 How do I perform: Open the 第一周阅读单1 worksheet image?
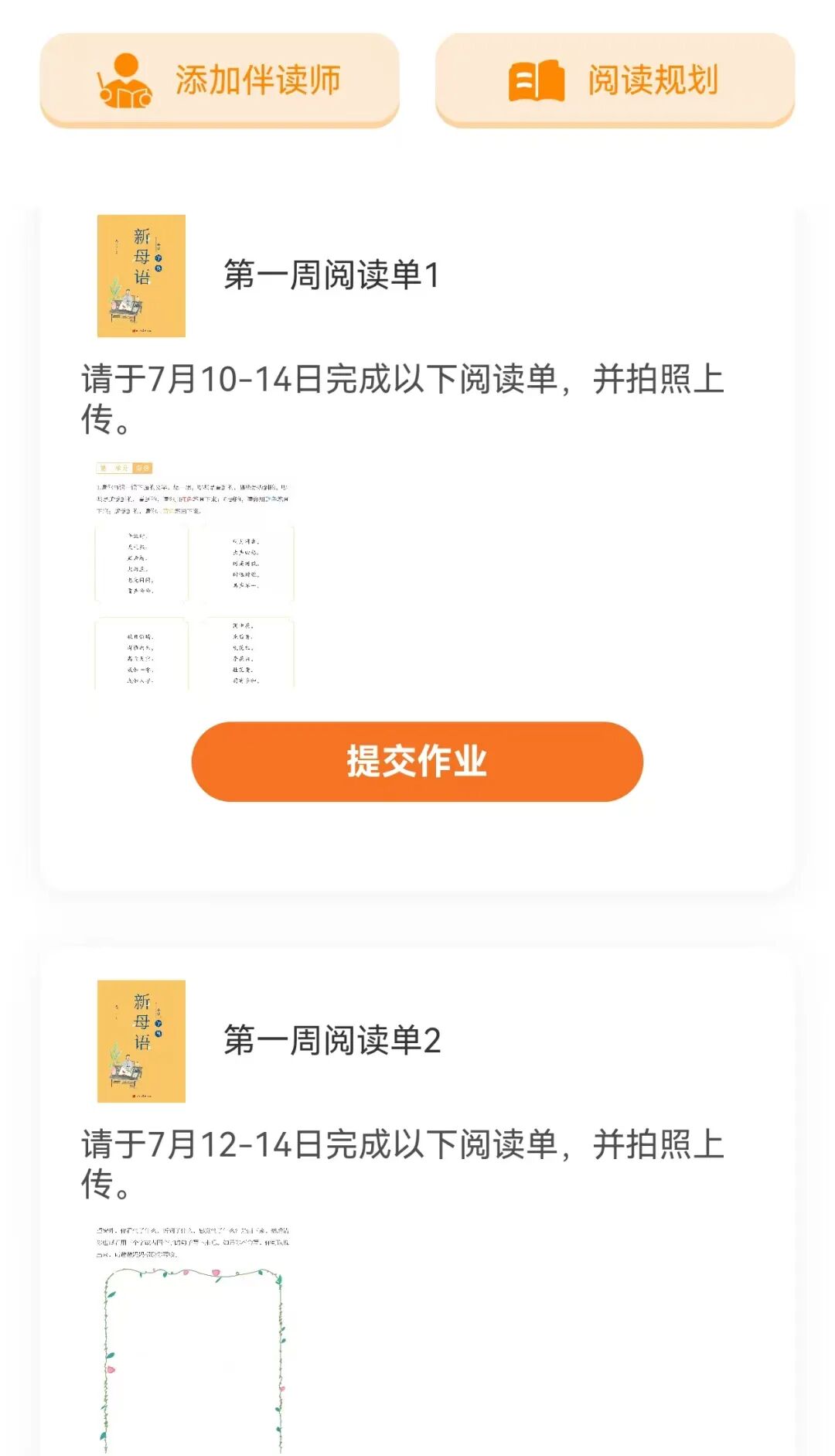coord(194,575)
